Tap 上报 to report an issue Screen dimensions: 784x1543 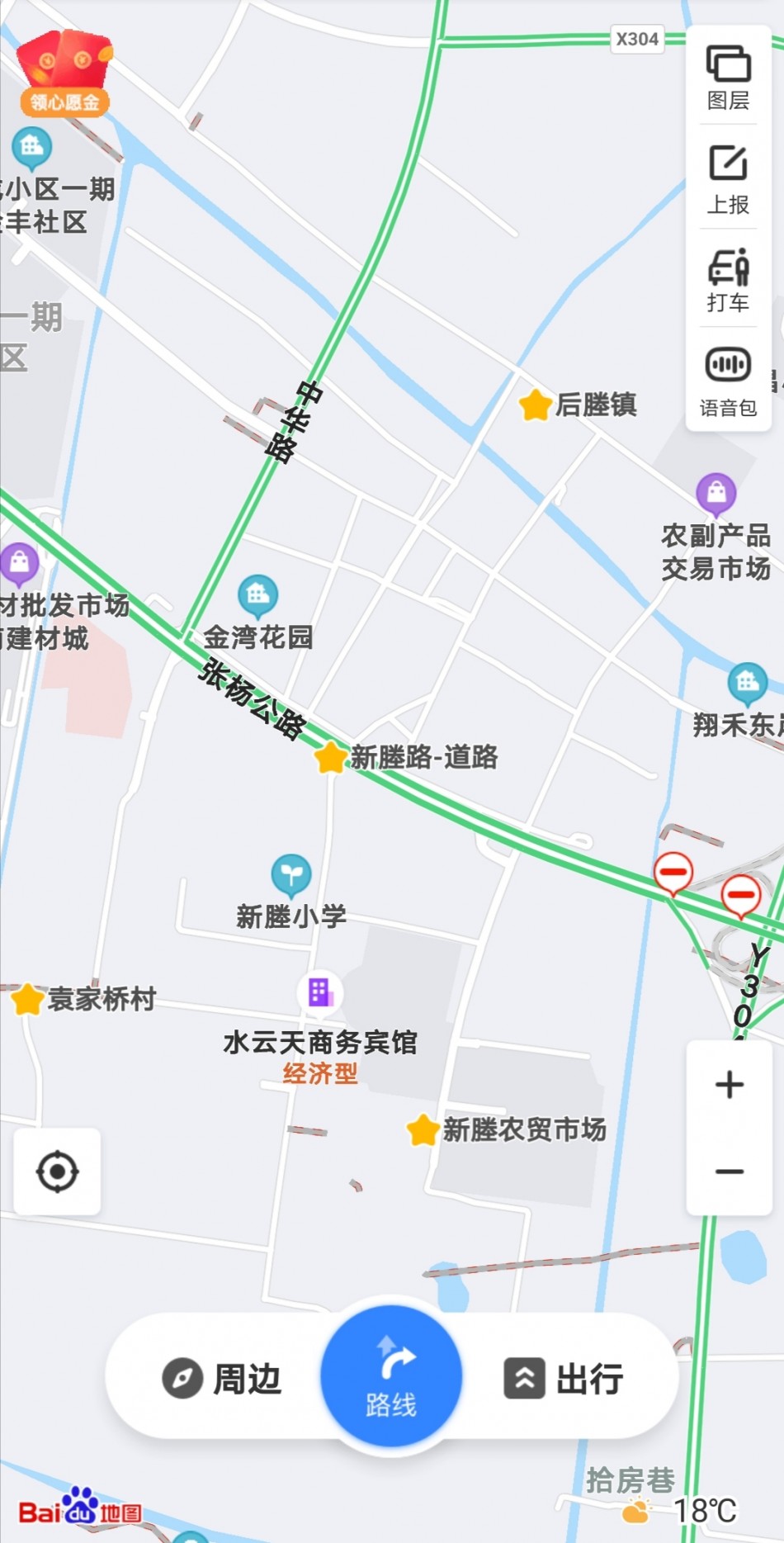[x=728, y=179]
